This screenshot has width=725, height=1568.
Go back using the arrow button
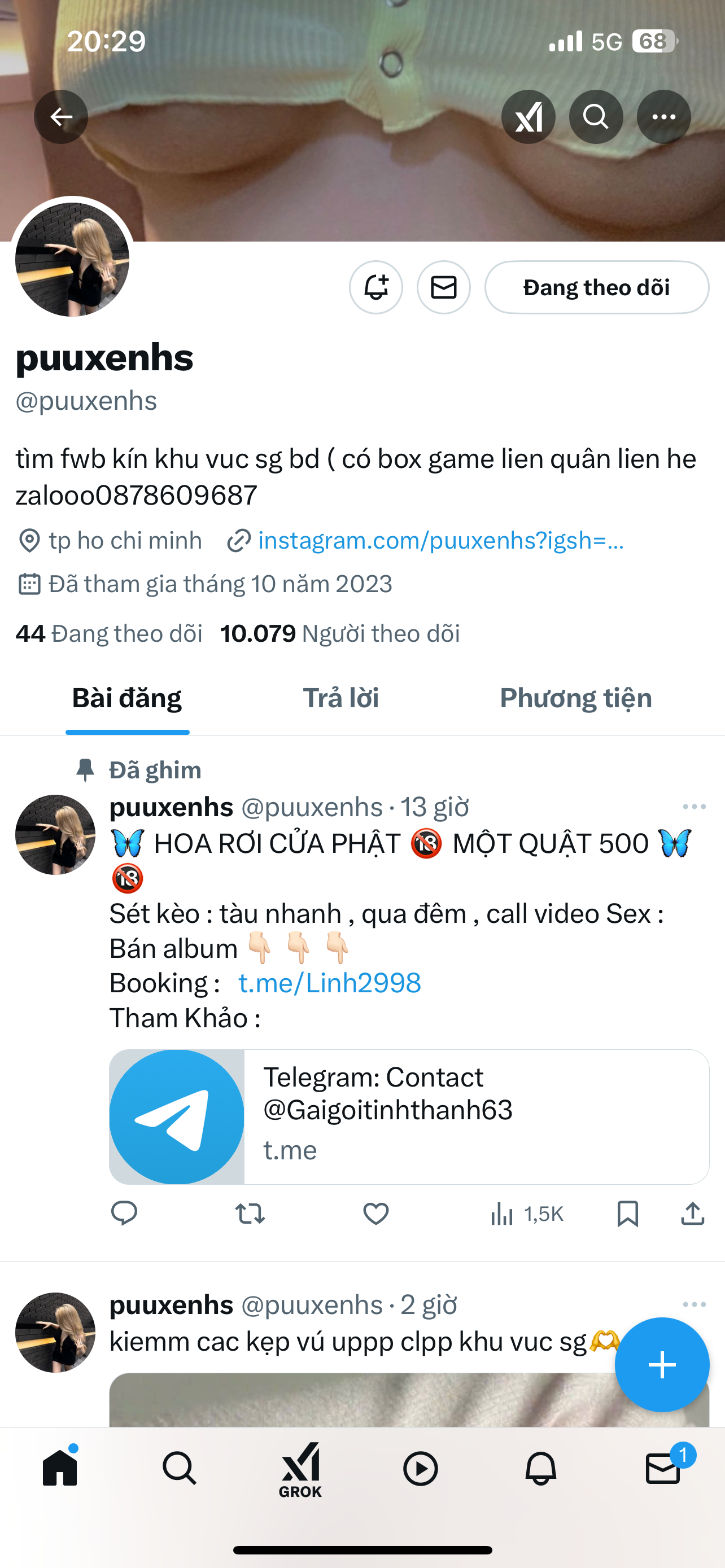pyautogui.click(x=61, y=117)
